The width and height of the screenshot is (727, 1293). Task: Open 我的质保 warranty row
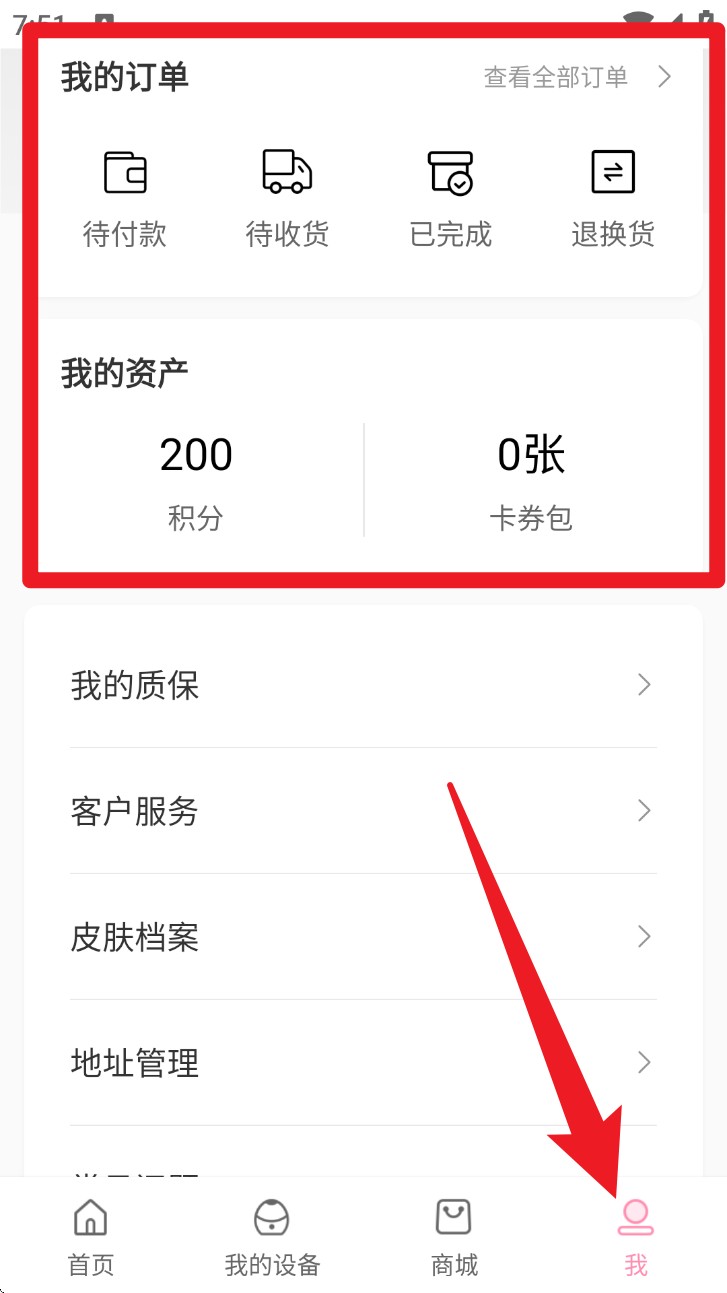[362, 685]
